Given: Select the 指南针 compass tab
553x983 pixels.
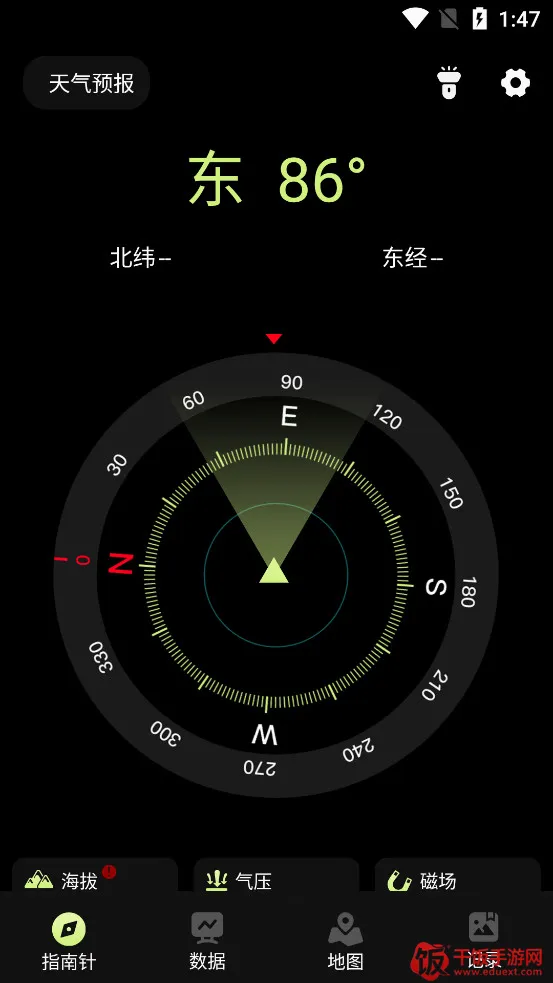Looking at the screenshot, I should 69,940.
